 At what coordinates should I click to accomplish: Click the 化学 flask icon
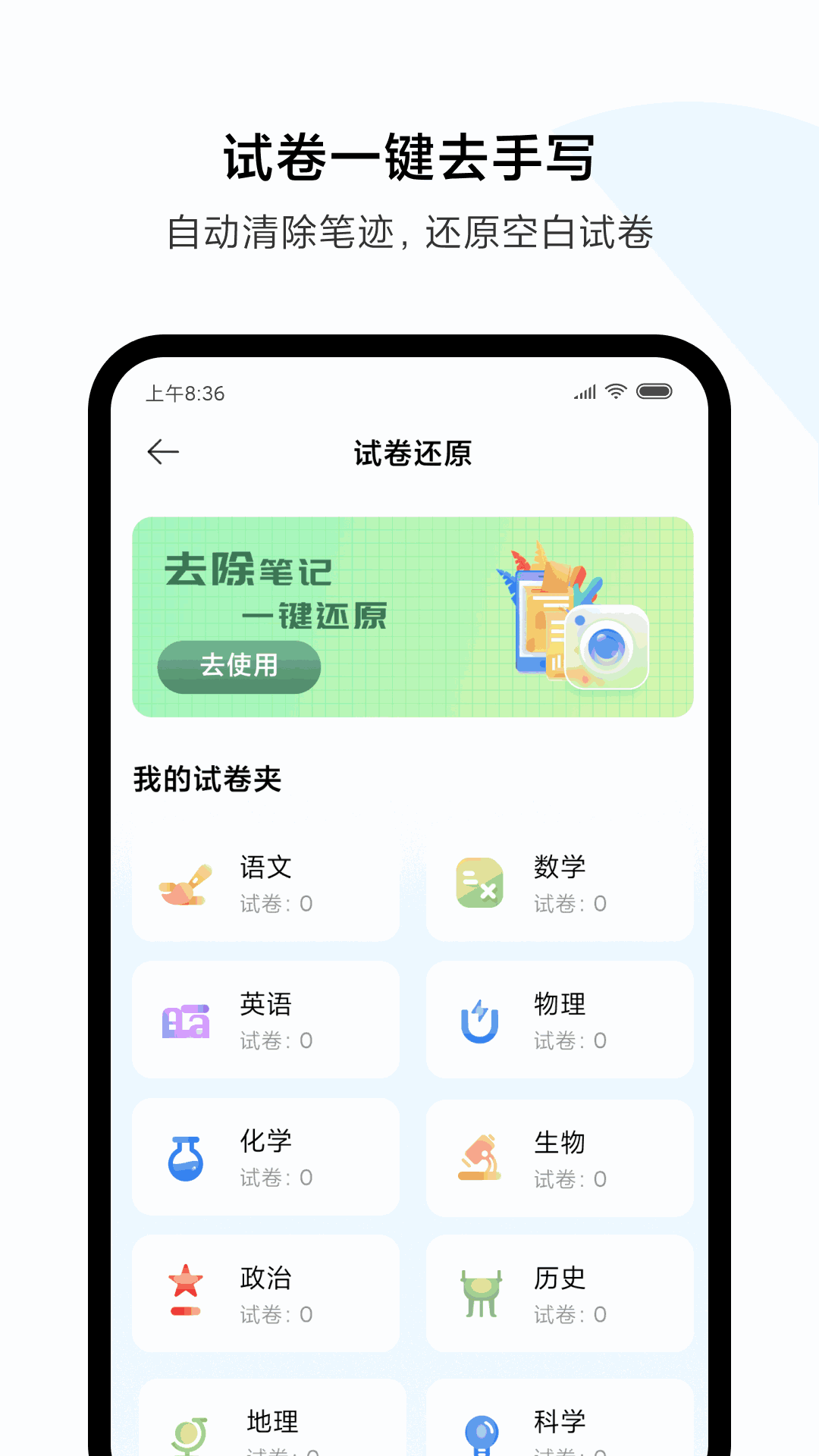click(x=186, y=1159)
